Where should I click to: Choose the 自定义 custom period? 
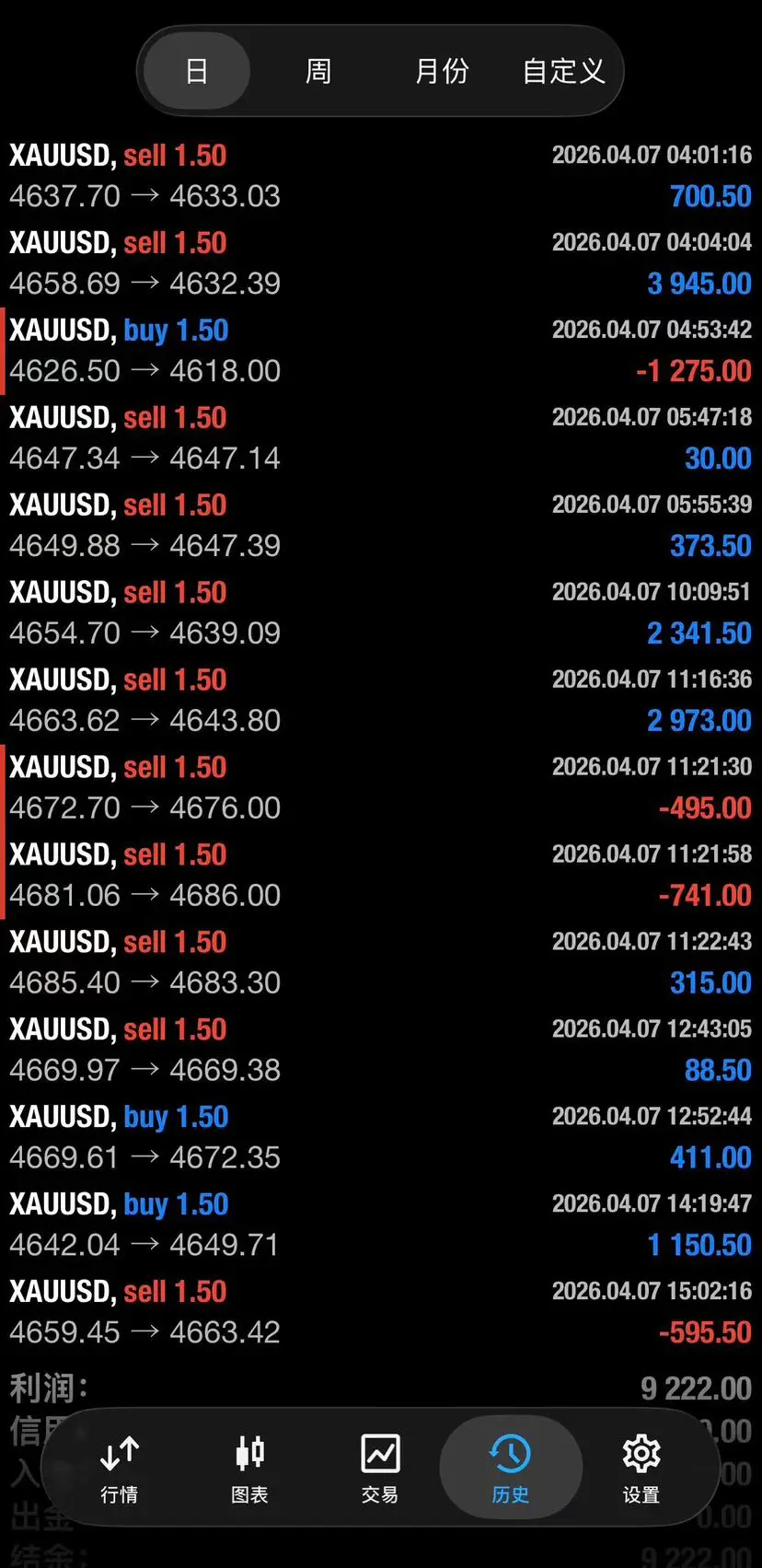(563, 71)
